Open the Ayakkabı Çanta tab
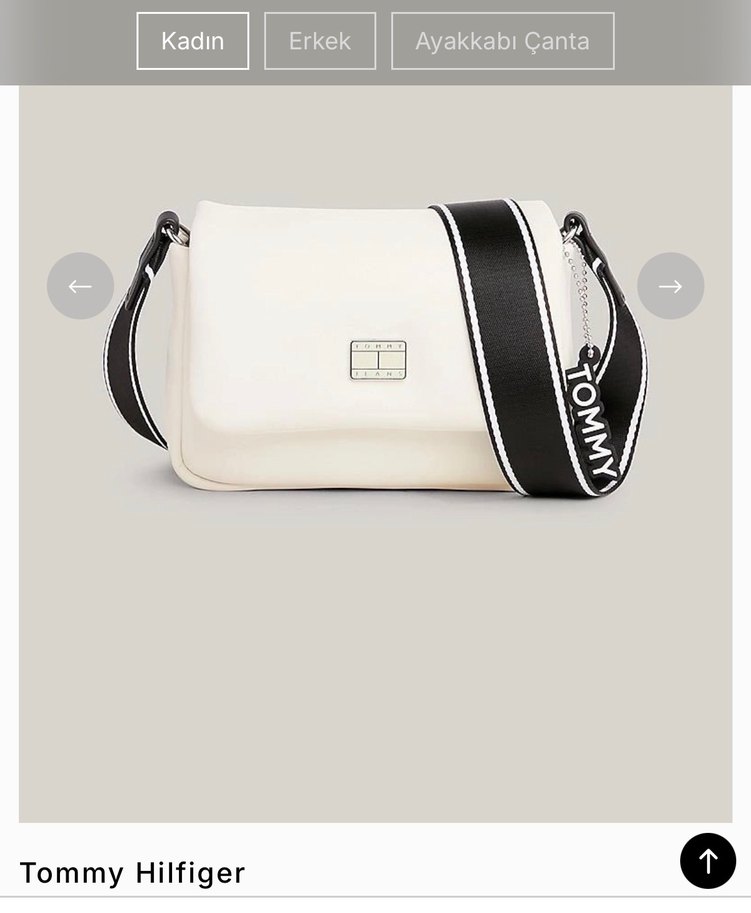This screenshot has width=751, height=913. 502,41
